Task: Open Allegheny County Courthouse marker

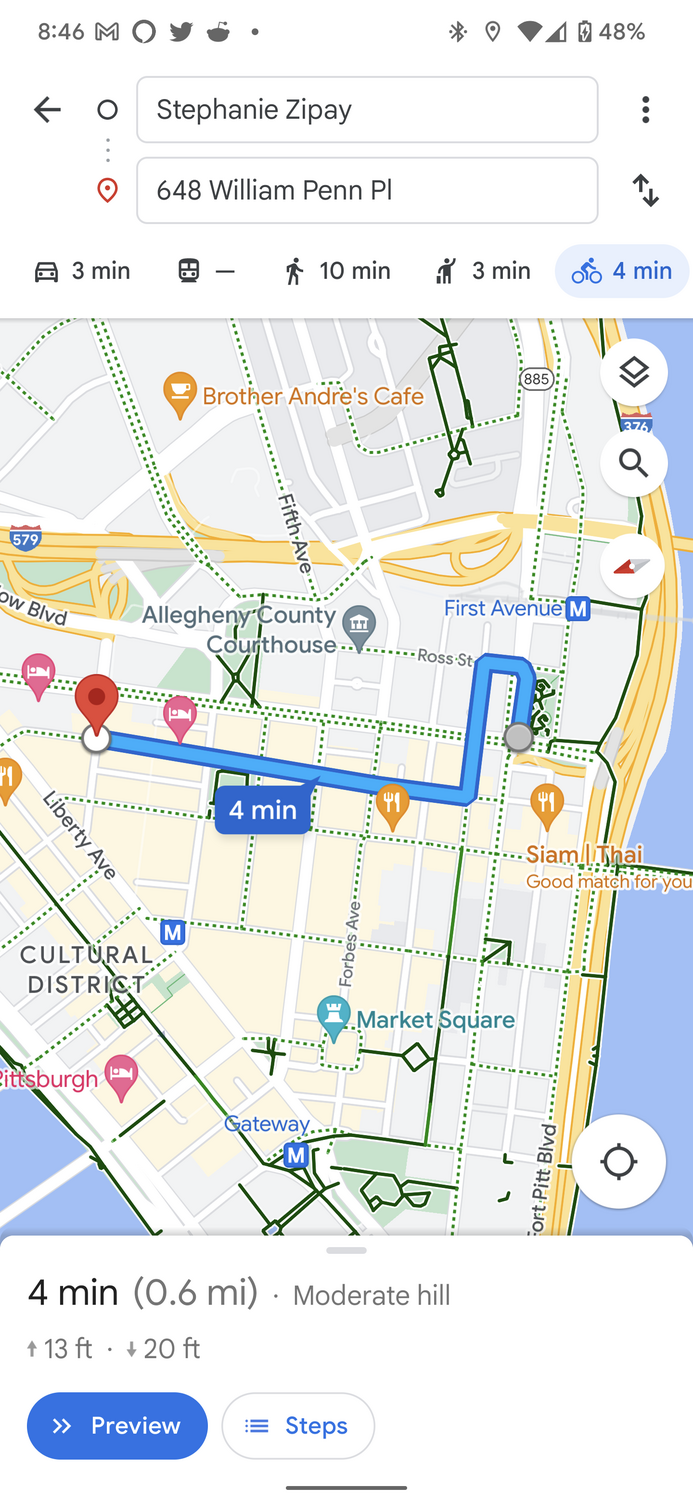Action: click(x=359, y=625)
